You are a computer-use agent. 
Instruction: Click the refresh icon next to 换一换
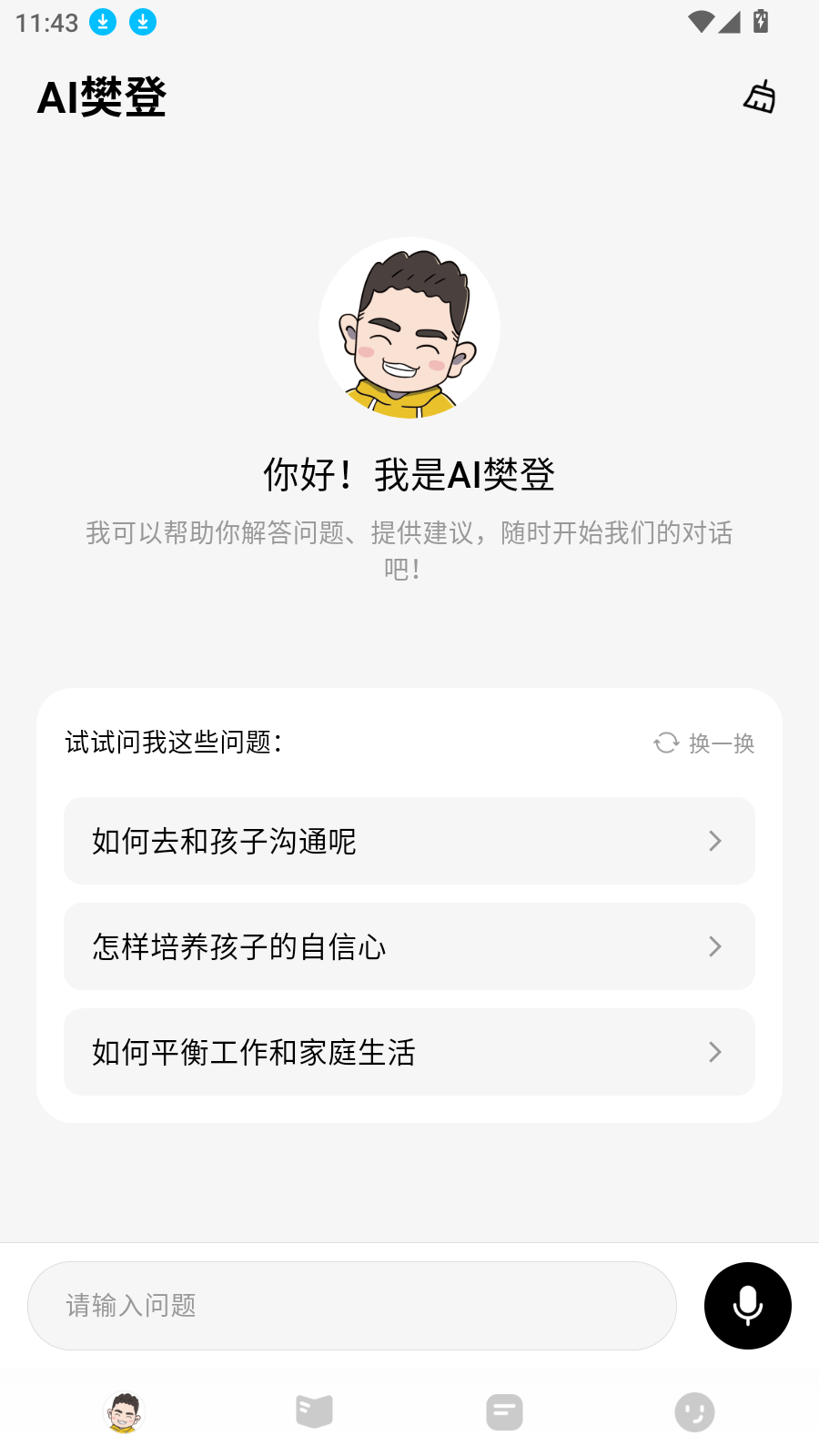[x=665, y=743]
